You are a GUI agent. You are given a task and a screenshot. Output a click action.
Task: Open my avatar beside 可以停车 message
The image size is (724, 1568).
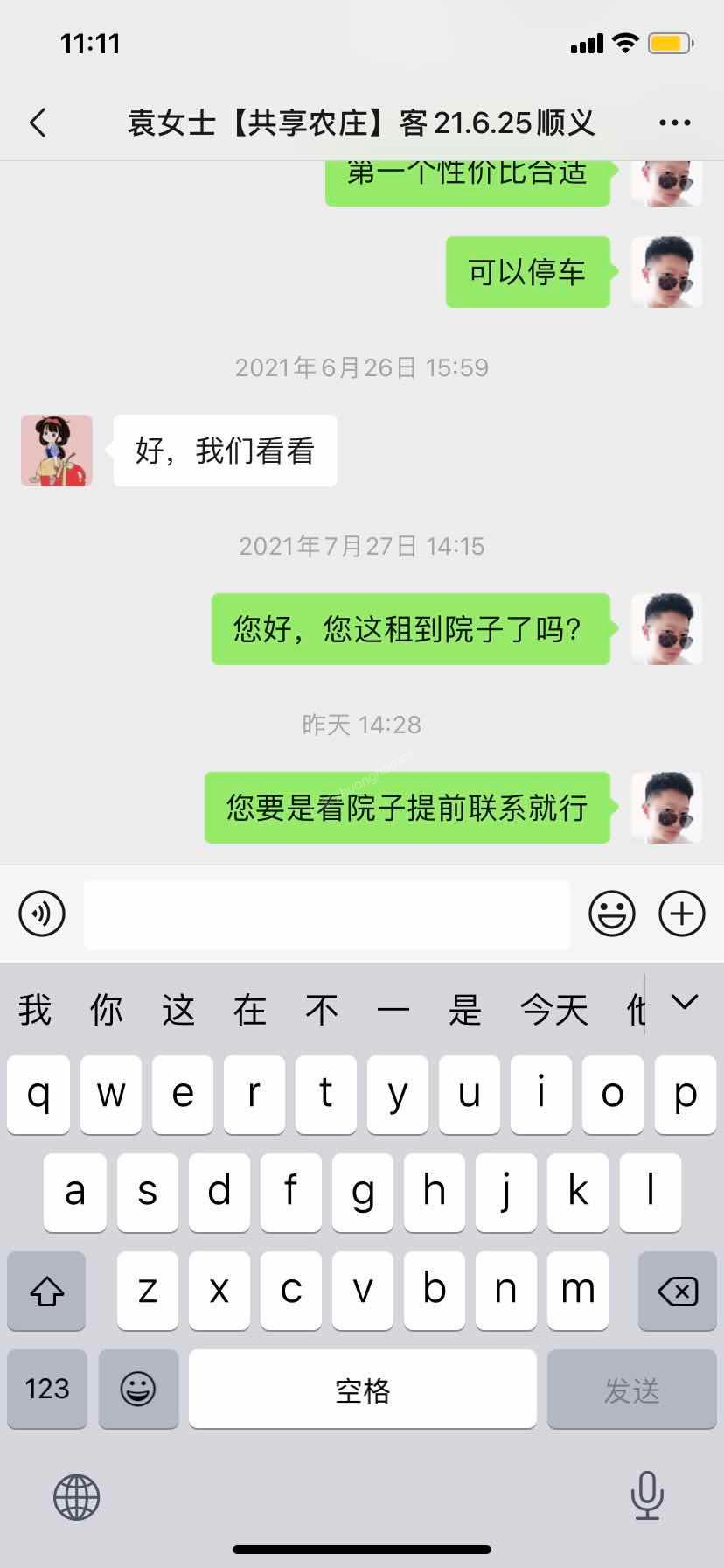point(667,272)
